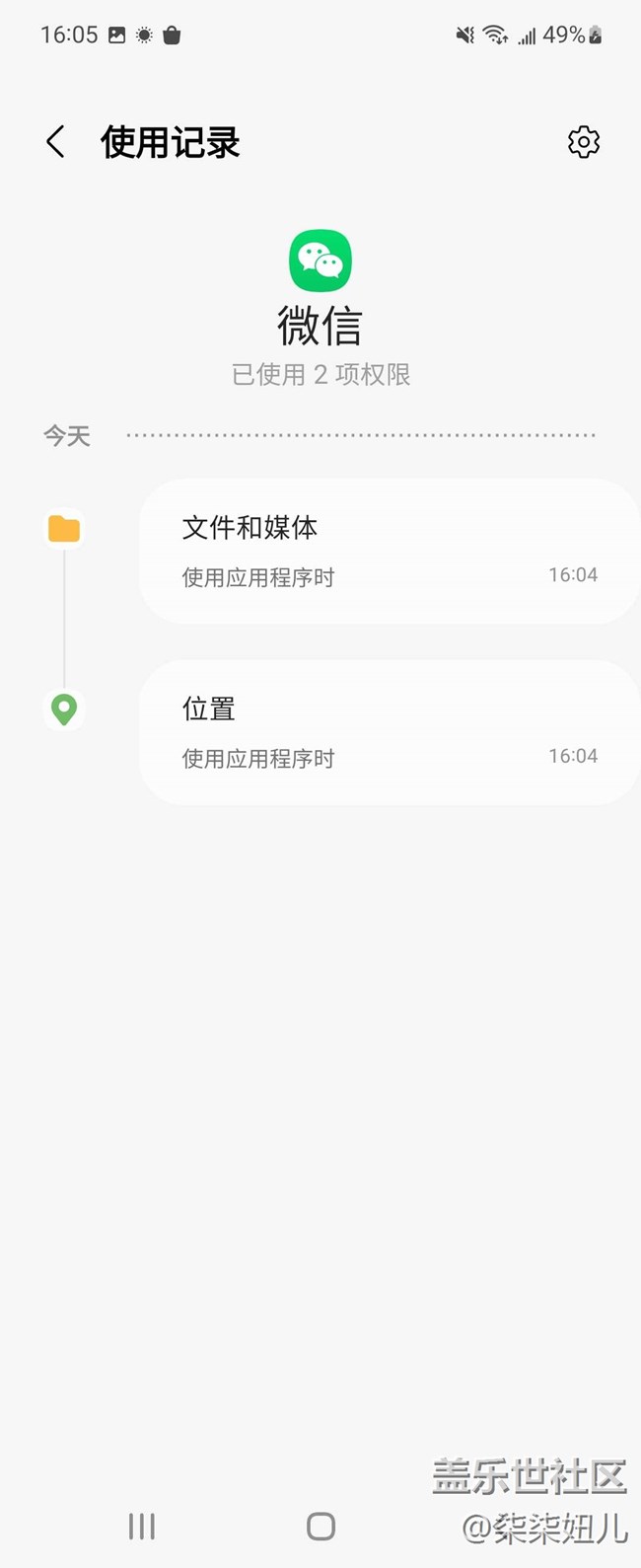Image resolution: width=641 pixels, height=1568 pixels.
Task: Open the 文件和媒体 permission record
Action: [x=390, y=551]
